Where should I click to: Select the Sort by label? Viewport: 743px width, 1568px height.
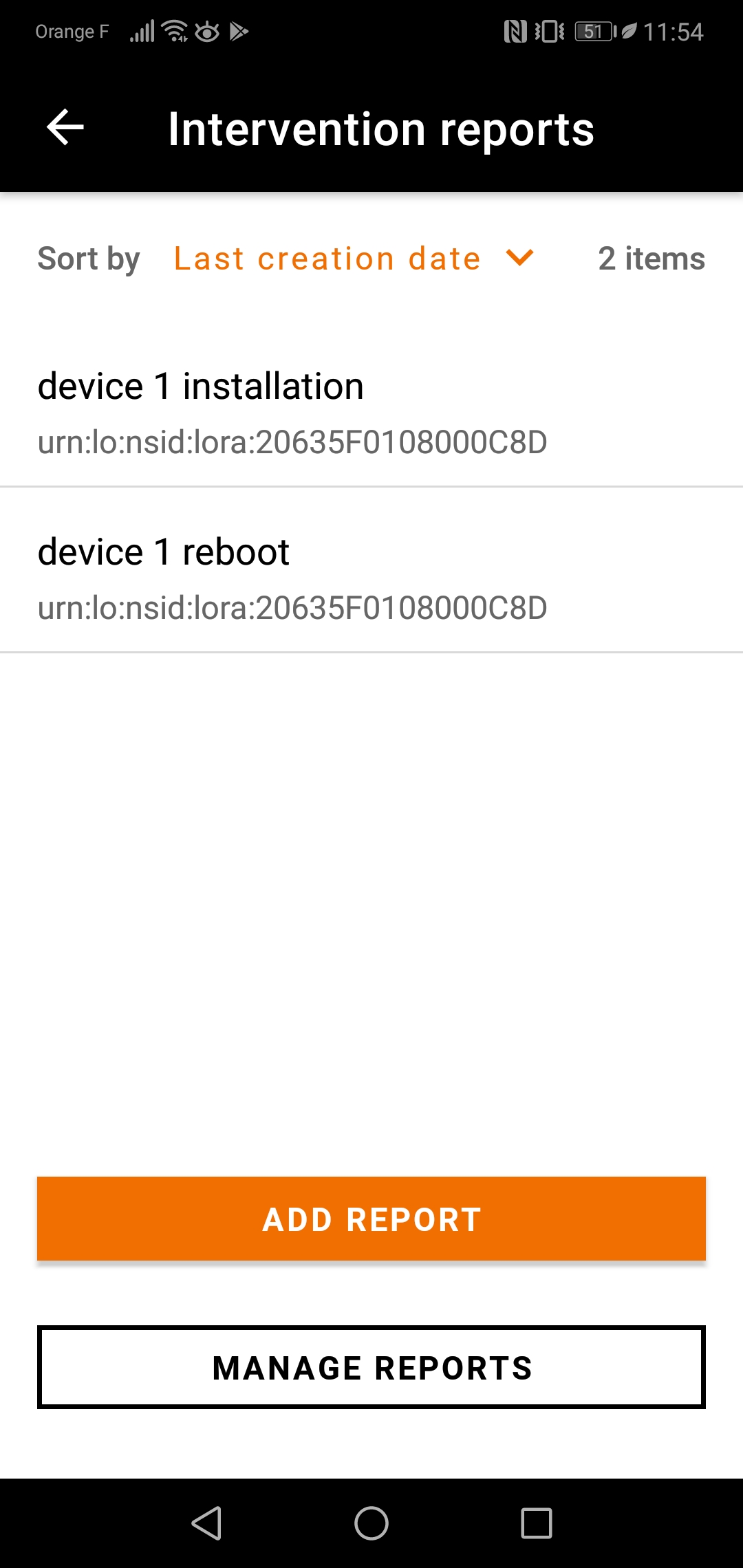tap(88, 259)
